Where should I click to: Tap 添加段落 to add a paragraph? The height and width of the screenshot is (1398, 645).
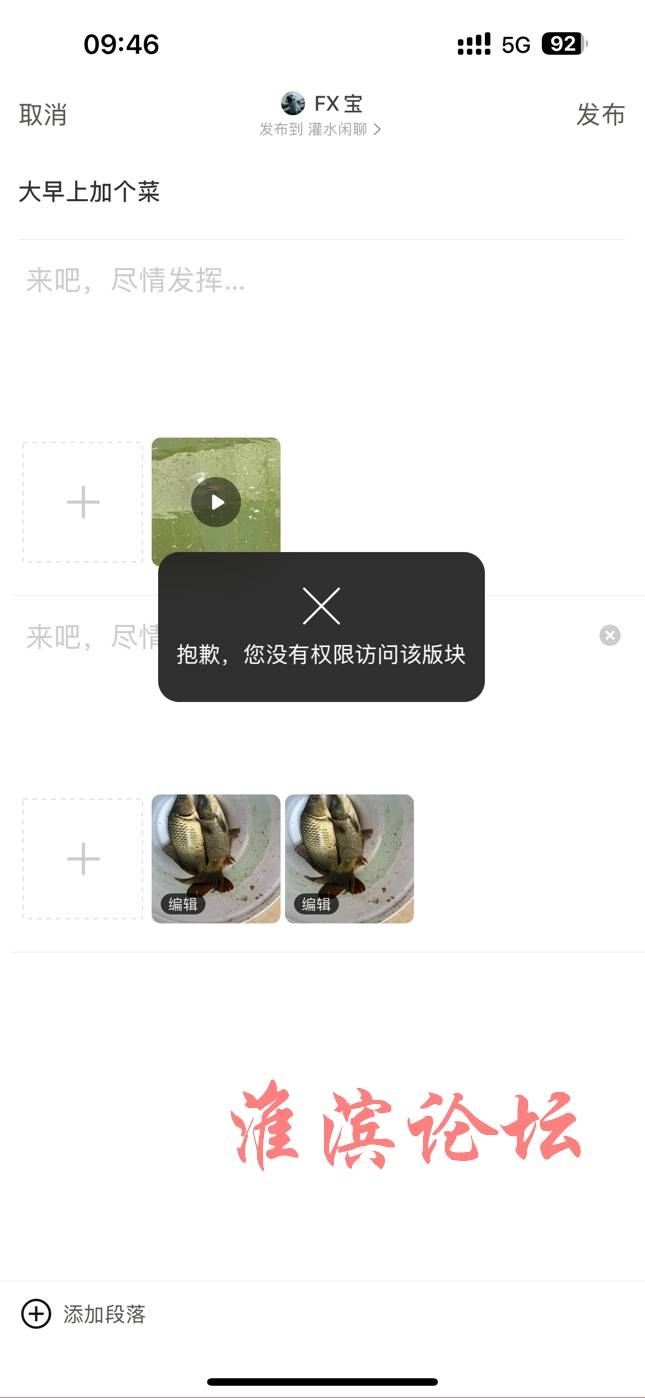[85, 1314]
